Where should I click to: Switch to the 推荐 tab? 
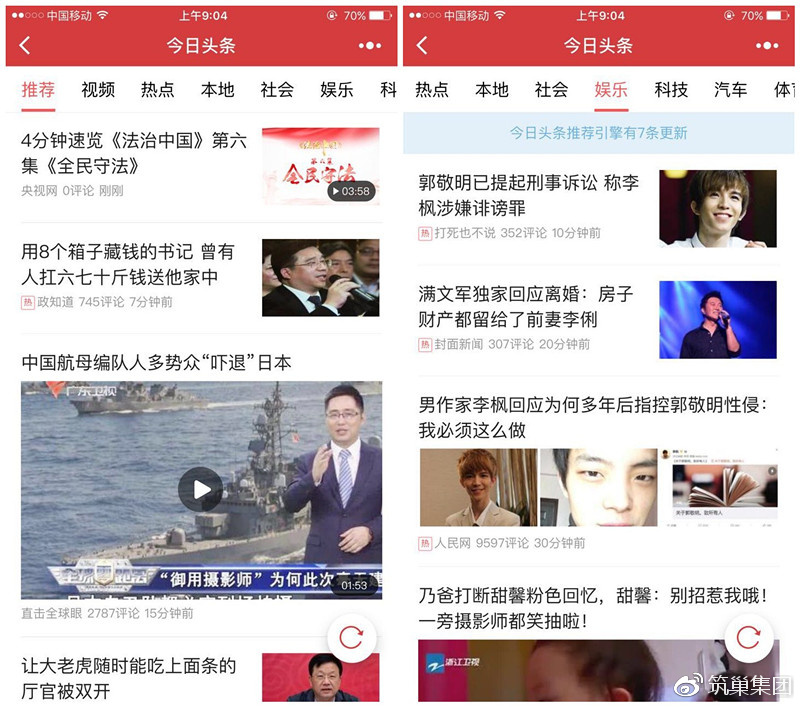point(38,90)
